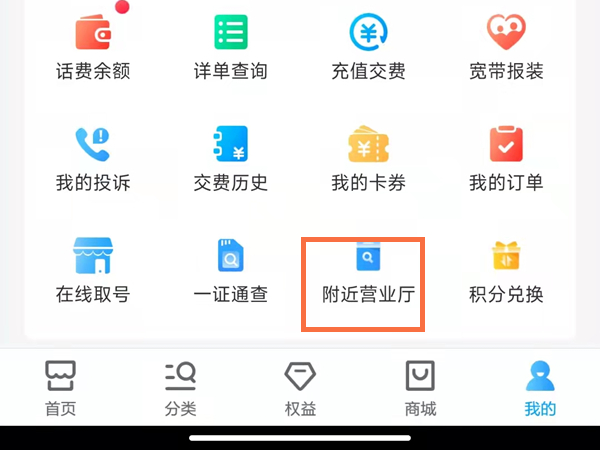Open 一证通查 ID lookup service
The image size is (600, 450).
point(230,270)
